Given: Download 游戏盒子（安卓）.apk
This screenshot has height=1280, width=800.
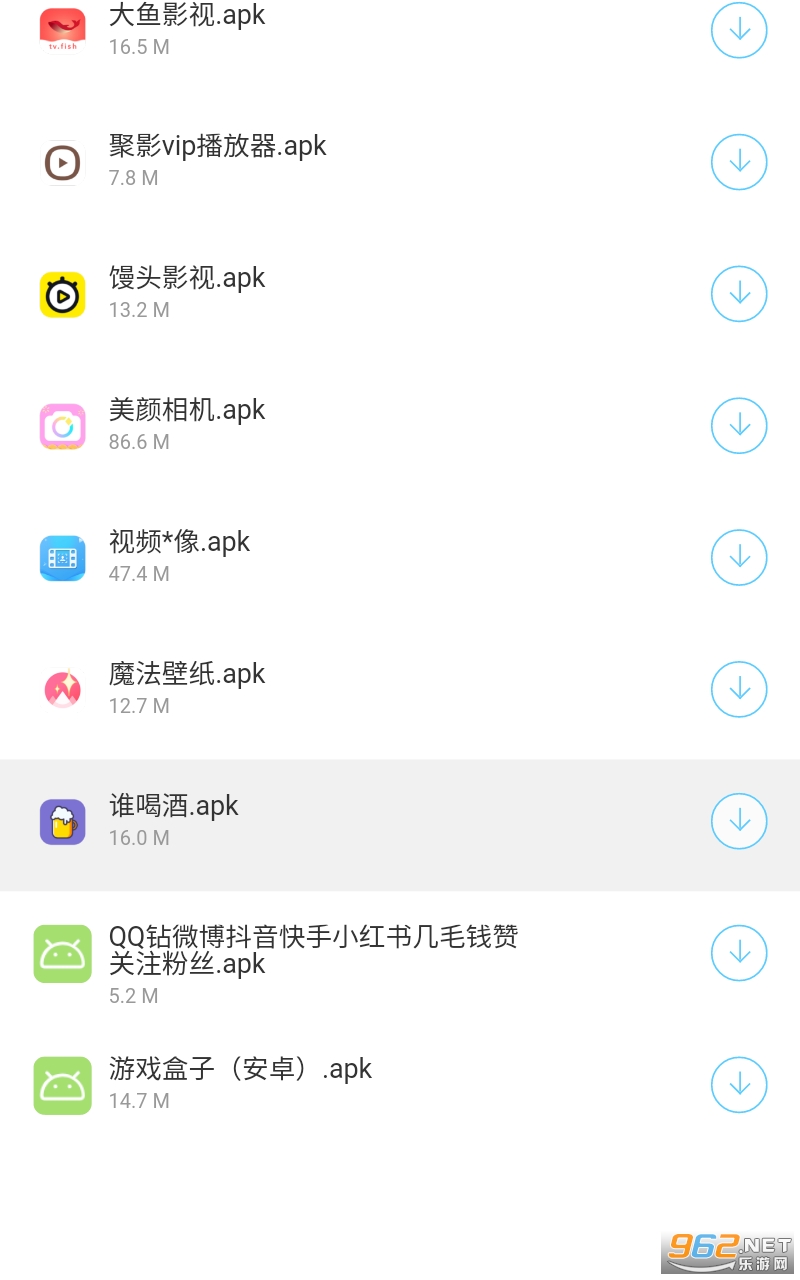Looking at the screenshot, I should [739, 1085].
